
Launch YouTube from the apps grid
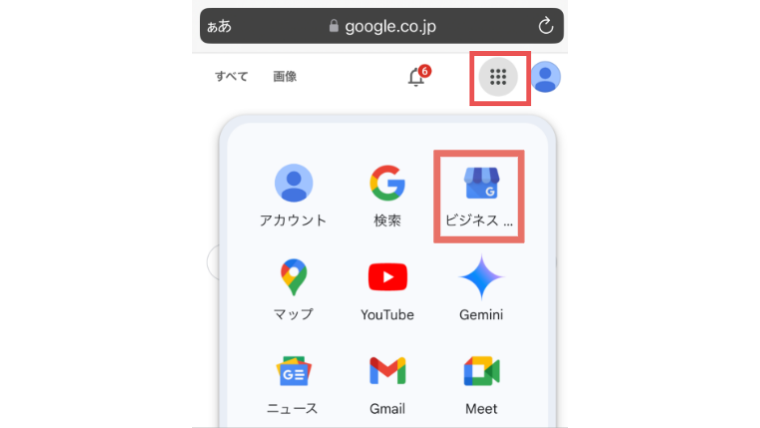click(x=387, y=289)
